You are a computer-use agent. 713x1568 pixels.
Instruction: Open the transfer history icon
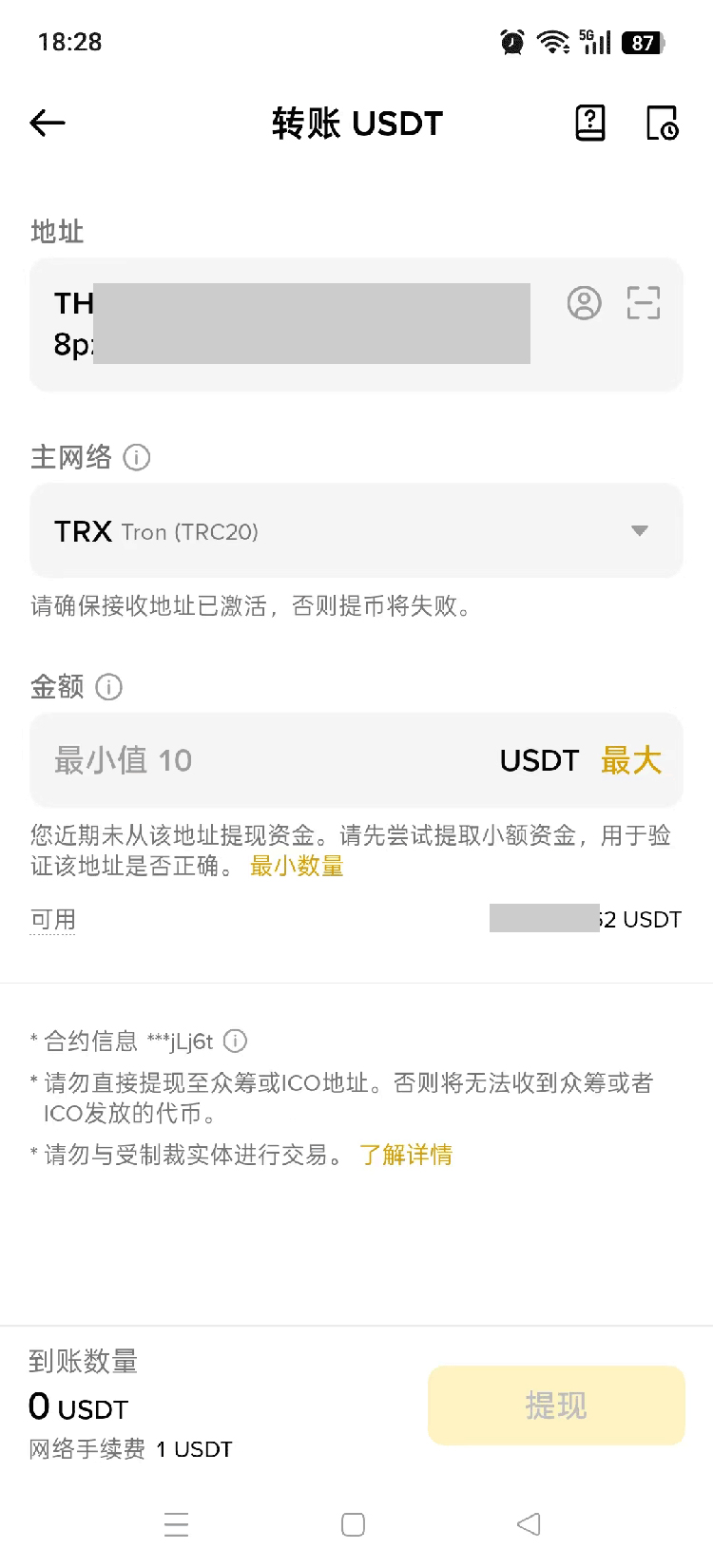tap(662, 123)
